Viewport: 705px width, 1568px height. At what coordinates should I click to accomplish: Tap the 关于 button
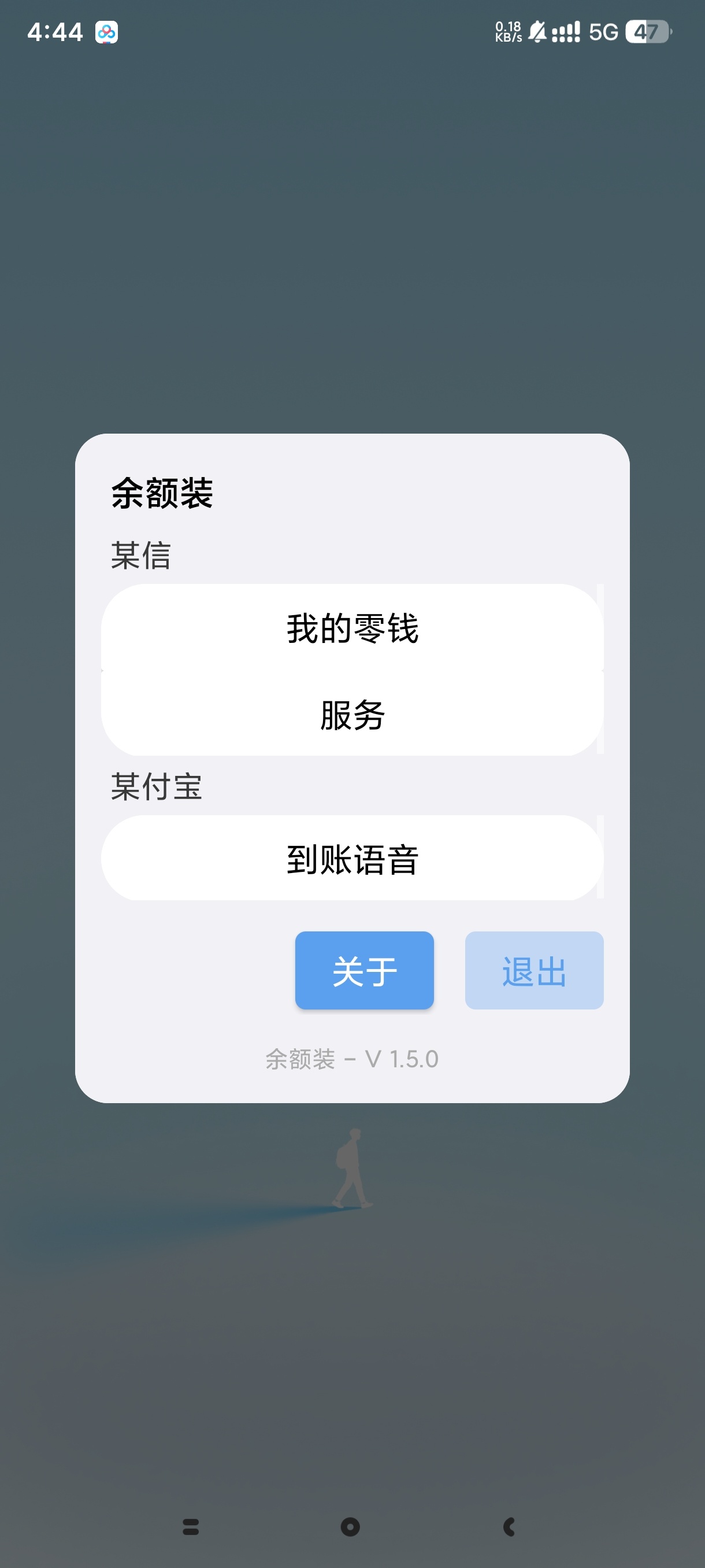363,970
